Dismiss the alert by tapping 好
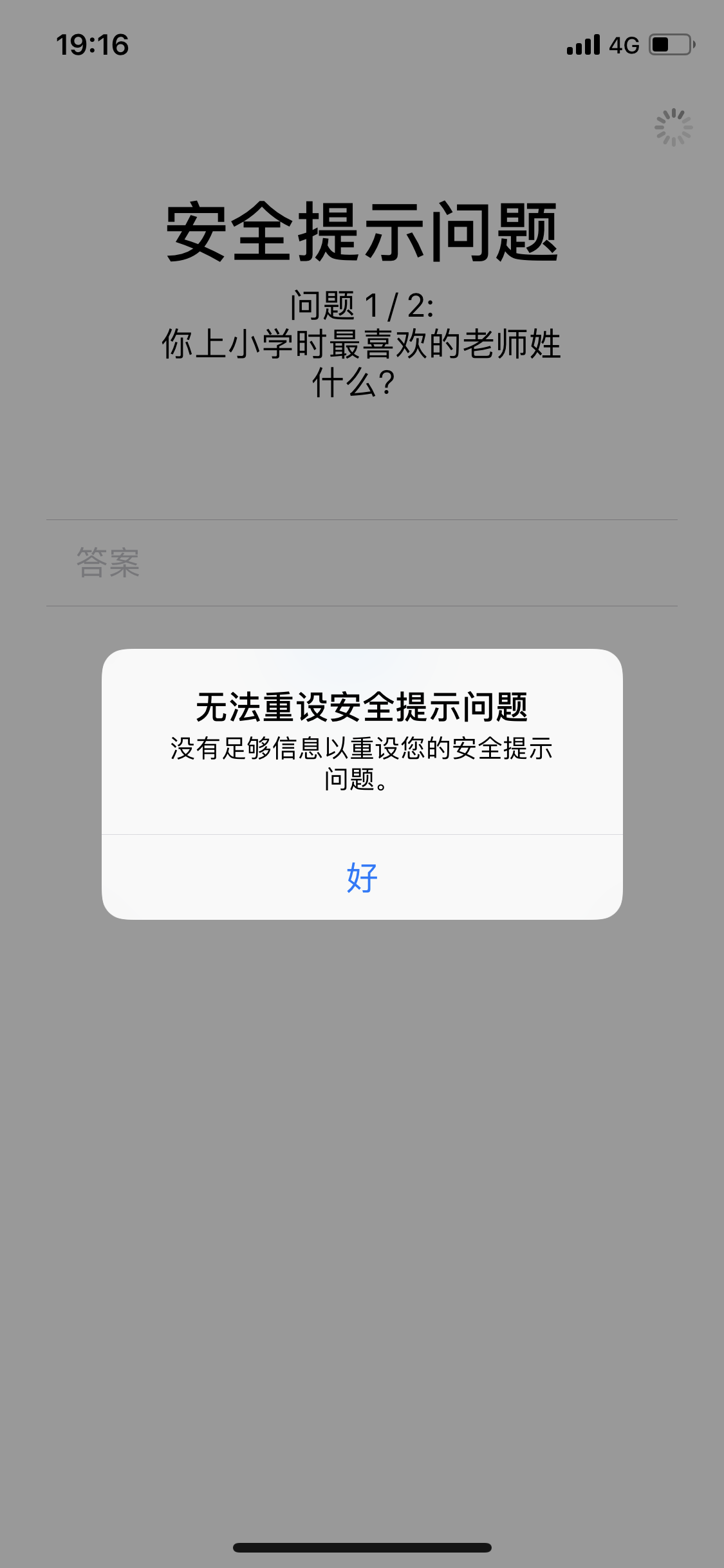Screen dimensions: 724x1568 pos(362,877)
